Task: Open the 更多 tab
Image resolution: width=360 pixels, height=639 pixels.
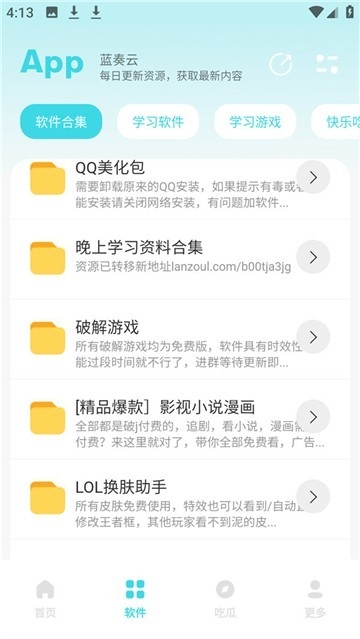Action: point(315,599)
